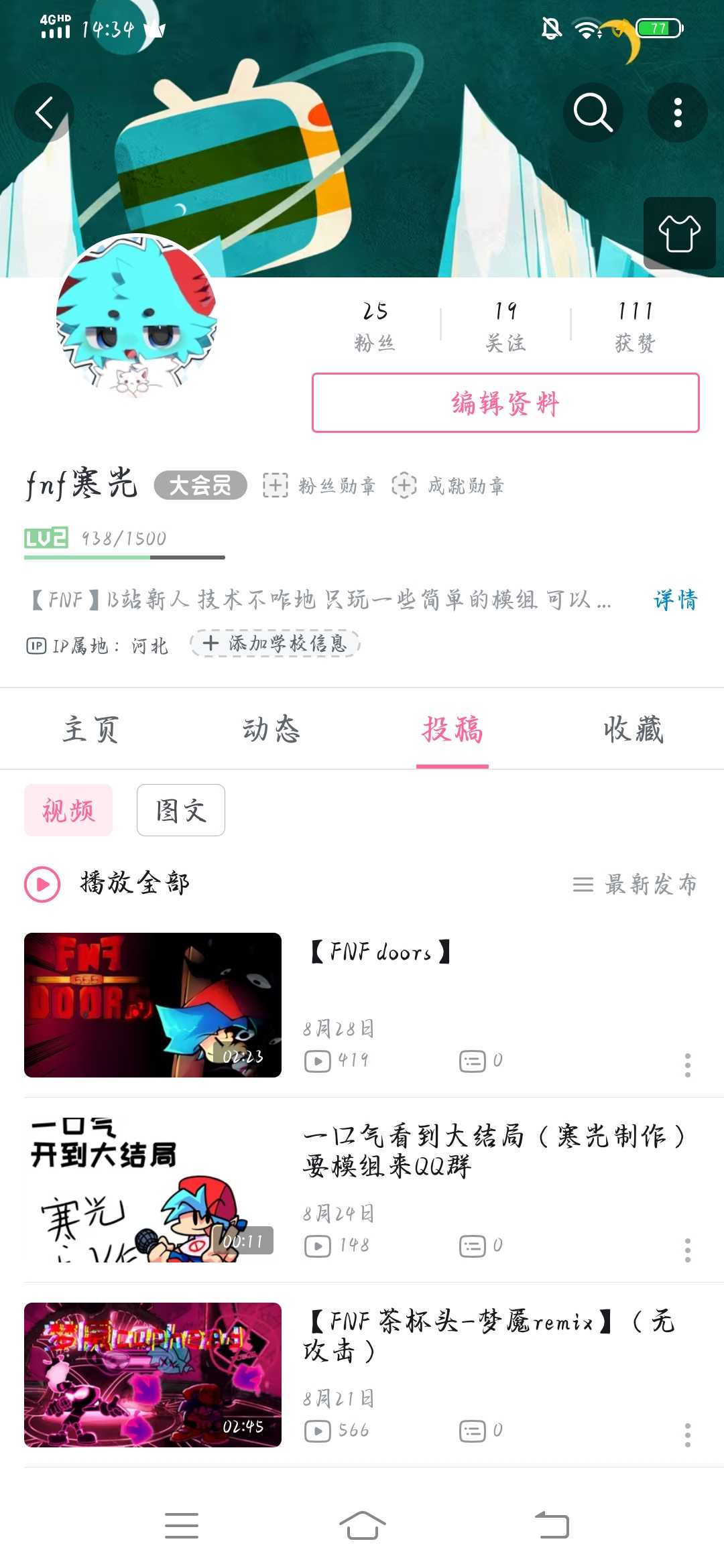View the 粉丝 followers list
The image size is (724, 1568).
[375, 326]
